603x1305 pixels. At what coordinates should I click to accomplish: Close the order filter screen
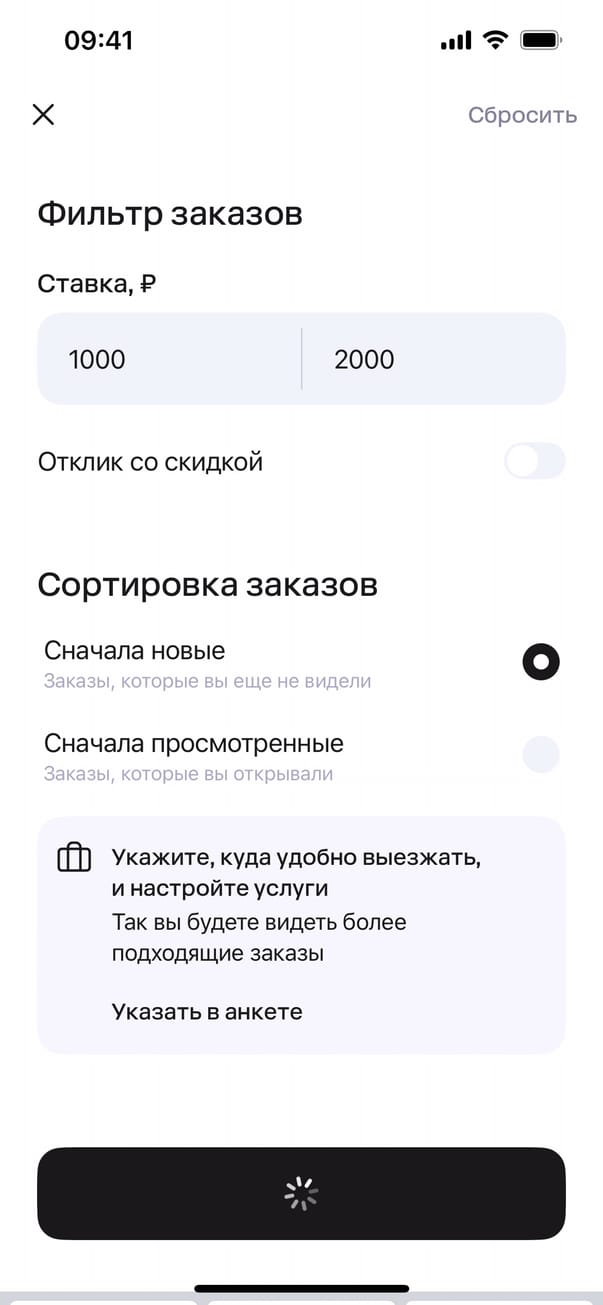tap(43, 114)
